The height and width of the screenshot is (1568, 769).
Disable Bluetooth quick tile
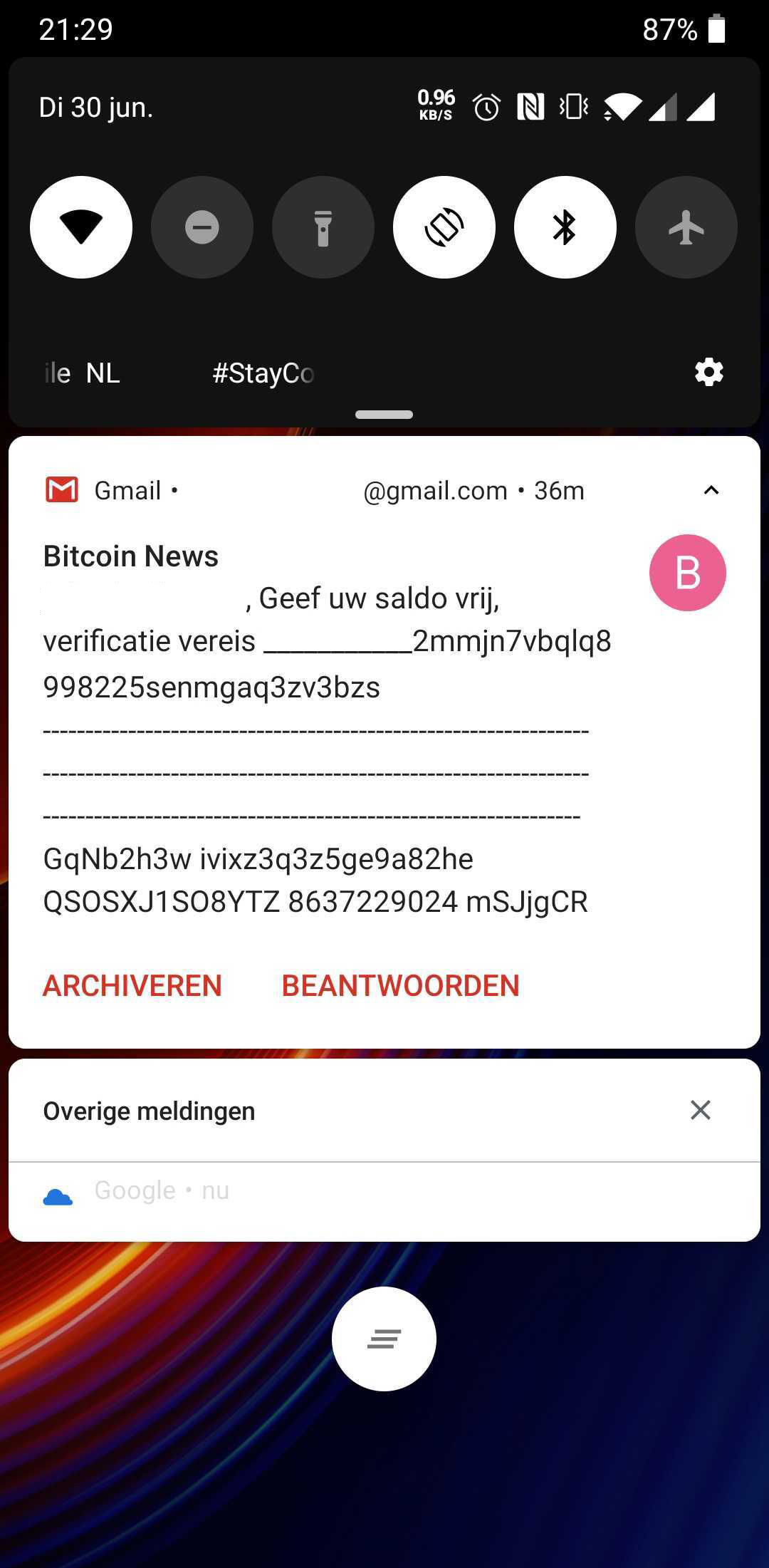click(x=565, y=227)
